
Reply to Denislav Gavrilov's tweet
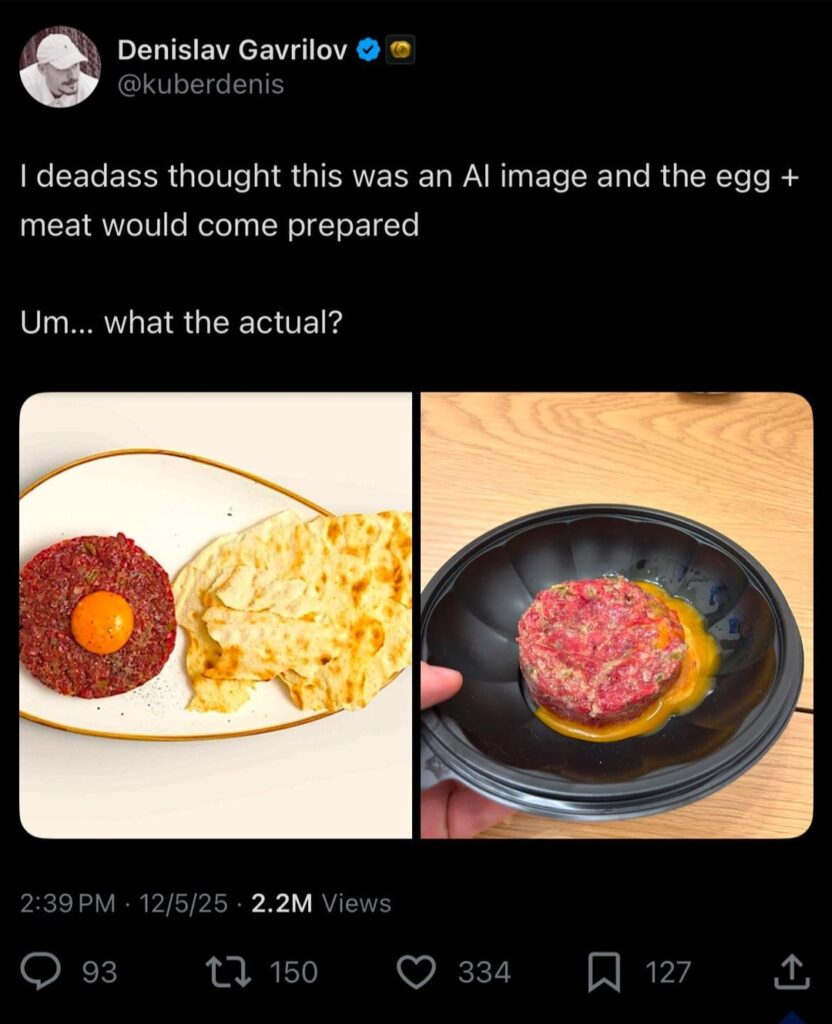(39, 971)
